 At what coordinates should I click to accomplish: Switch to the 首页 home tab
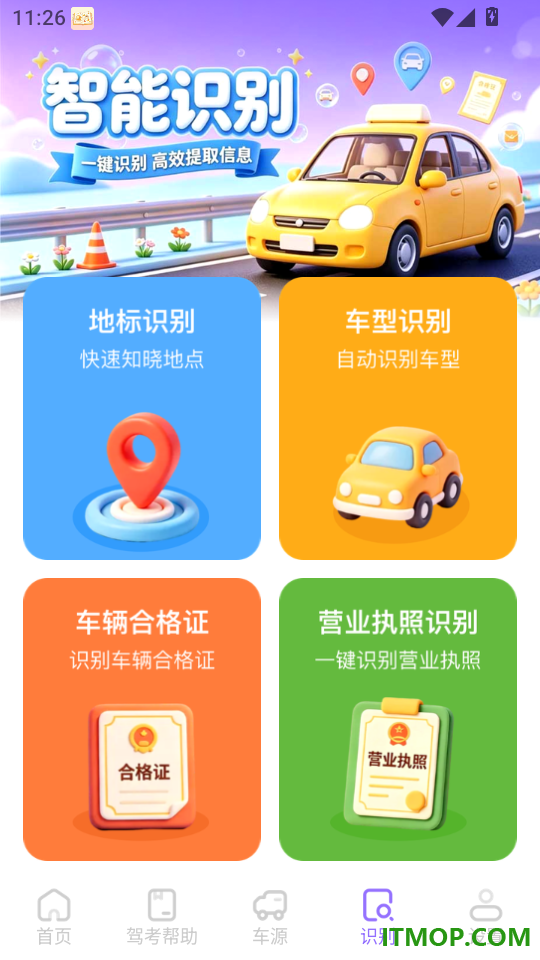(54, 917)
